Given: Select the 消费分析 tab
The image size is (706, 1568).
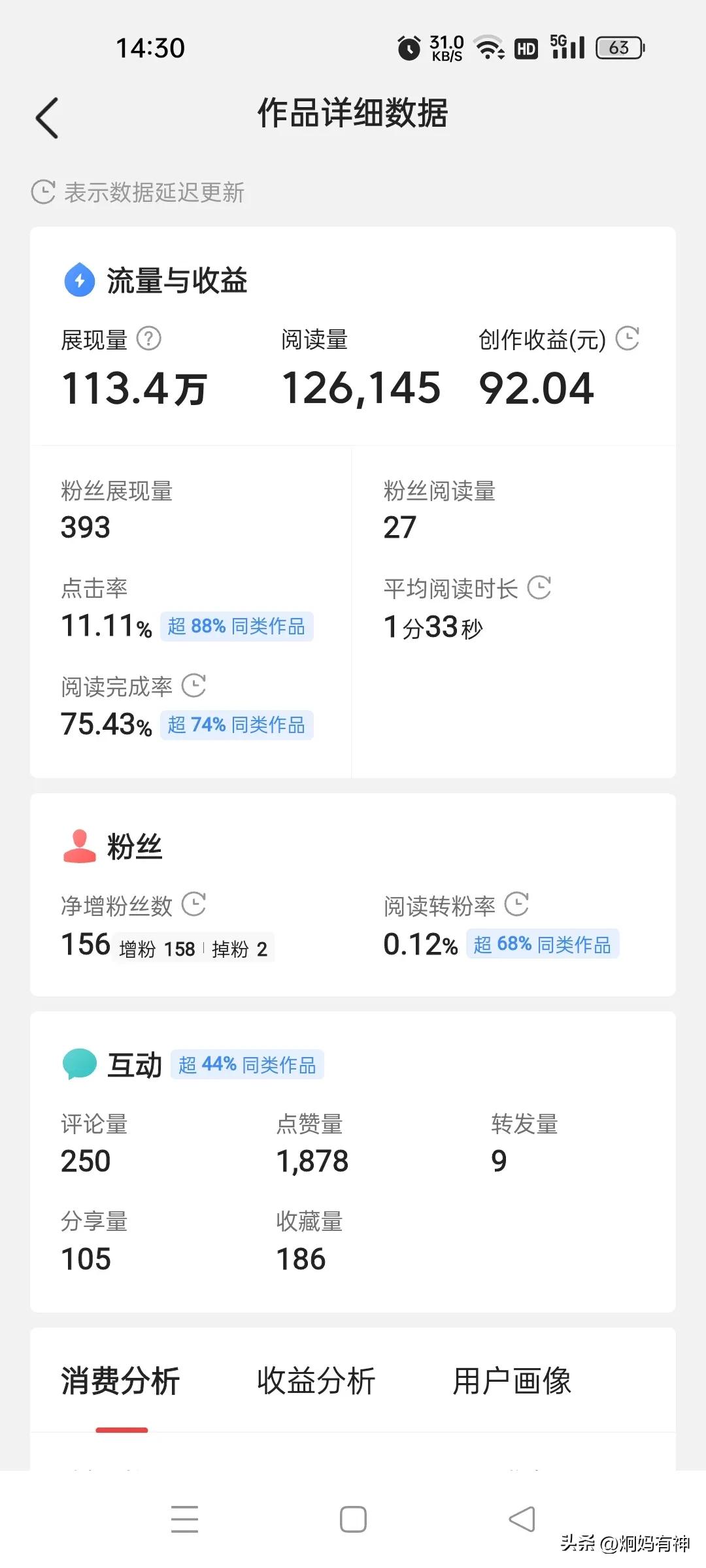Looking at the screenshot, I should click(121, 1380).
